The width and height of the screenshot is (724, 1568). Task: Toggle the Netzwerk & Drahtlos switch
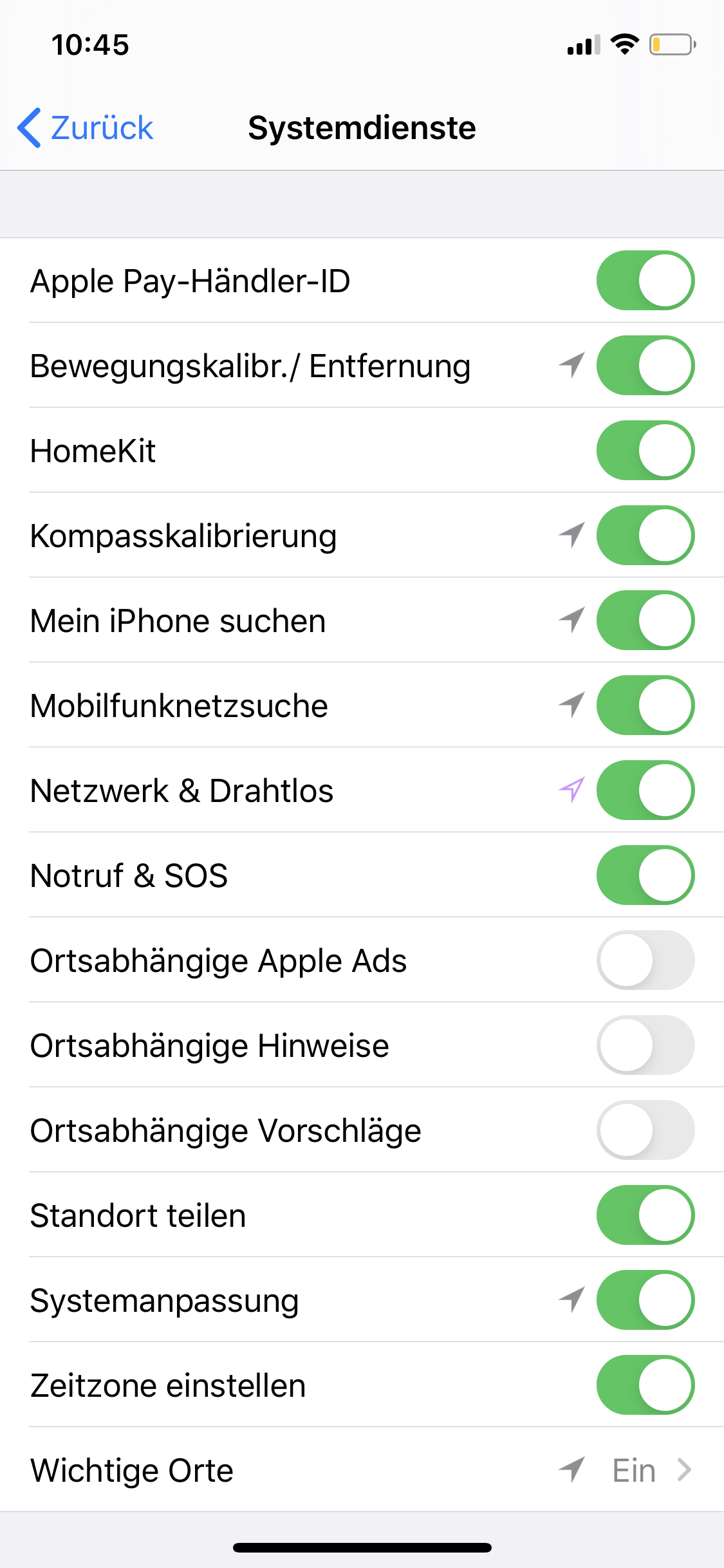pyautogui.click(x=645, y=790)
